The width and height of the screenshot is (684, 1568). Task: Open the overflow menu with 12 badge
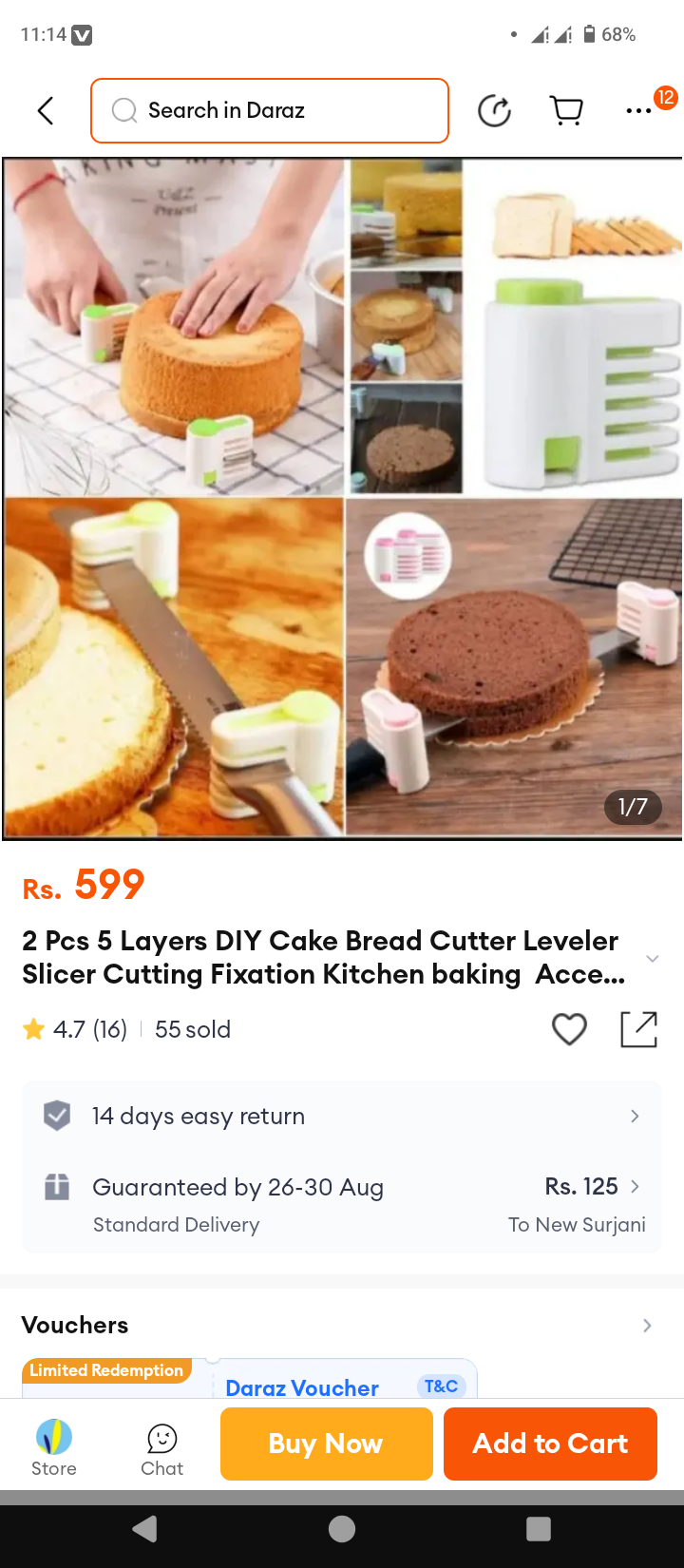[x=639, y=110]
